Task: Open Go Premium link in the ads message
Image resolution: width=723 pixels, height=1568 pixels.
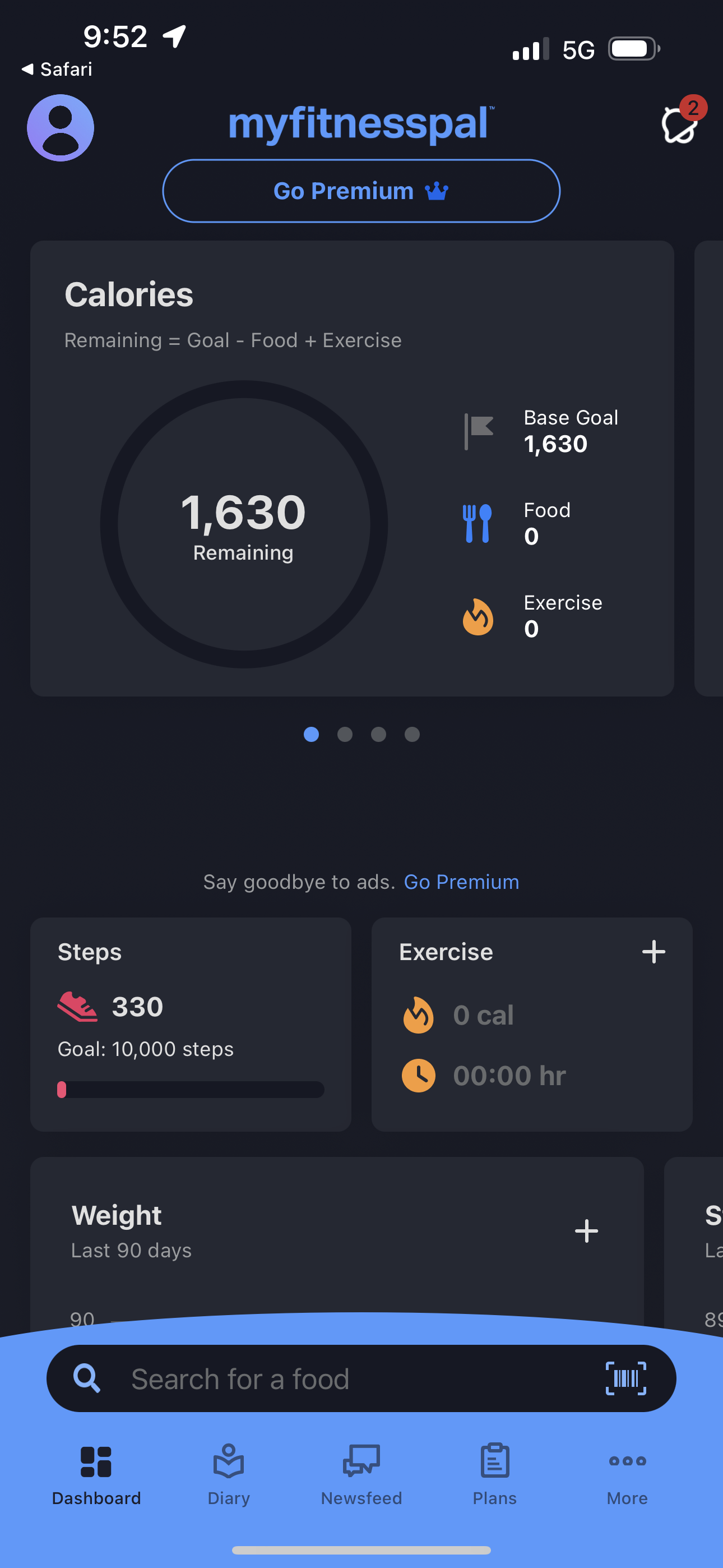Action: point(461,882)
